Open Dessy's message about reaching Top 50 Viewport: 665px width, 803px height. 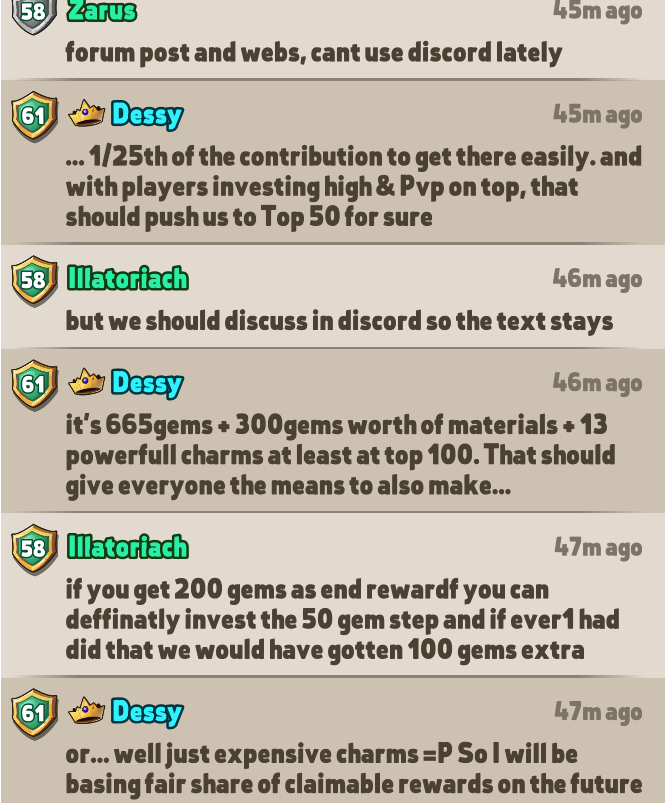pos(352,186)
